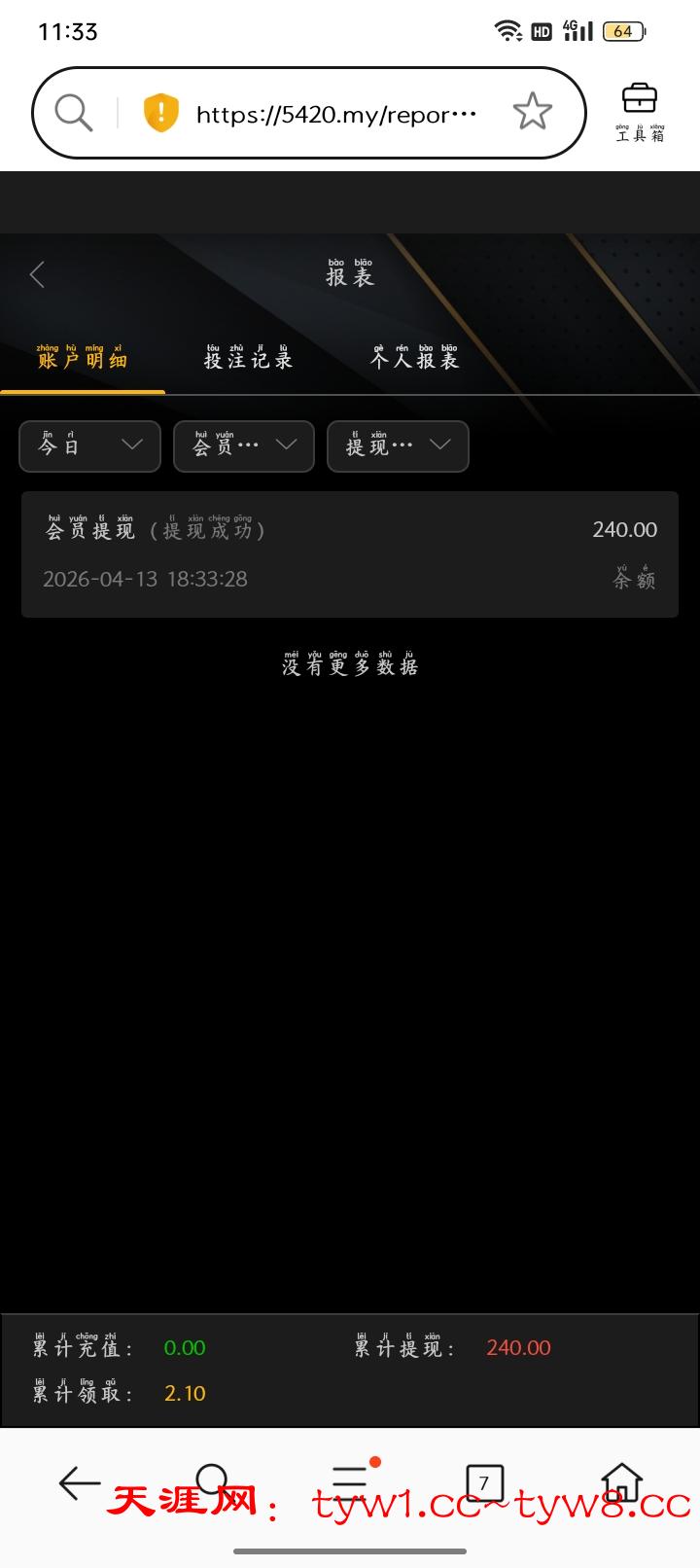Select the 账户明细 tab

pyautogui.click(x=83, y=358)
